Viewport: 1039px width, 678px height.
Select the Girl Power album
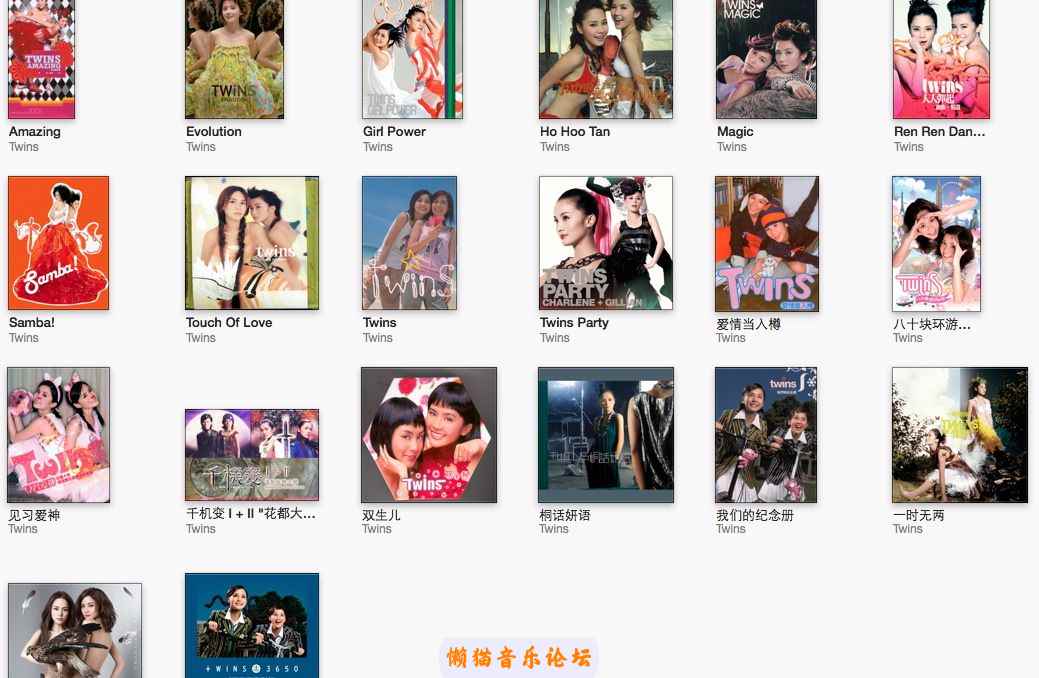[x=412, y=59]
